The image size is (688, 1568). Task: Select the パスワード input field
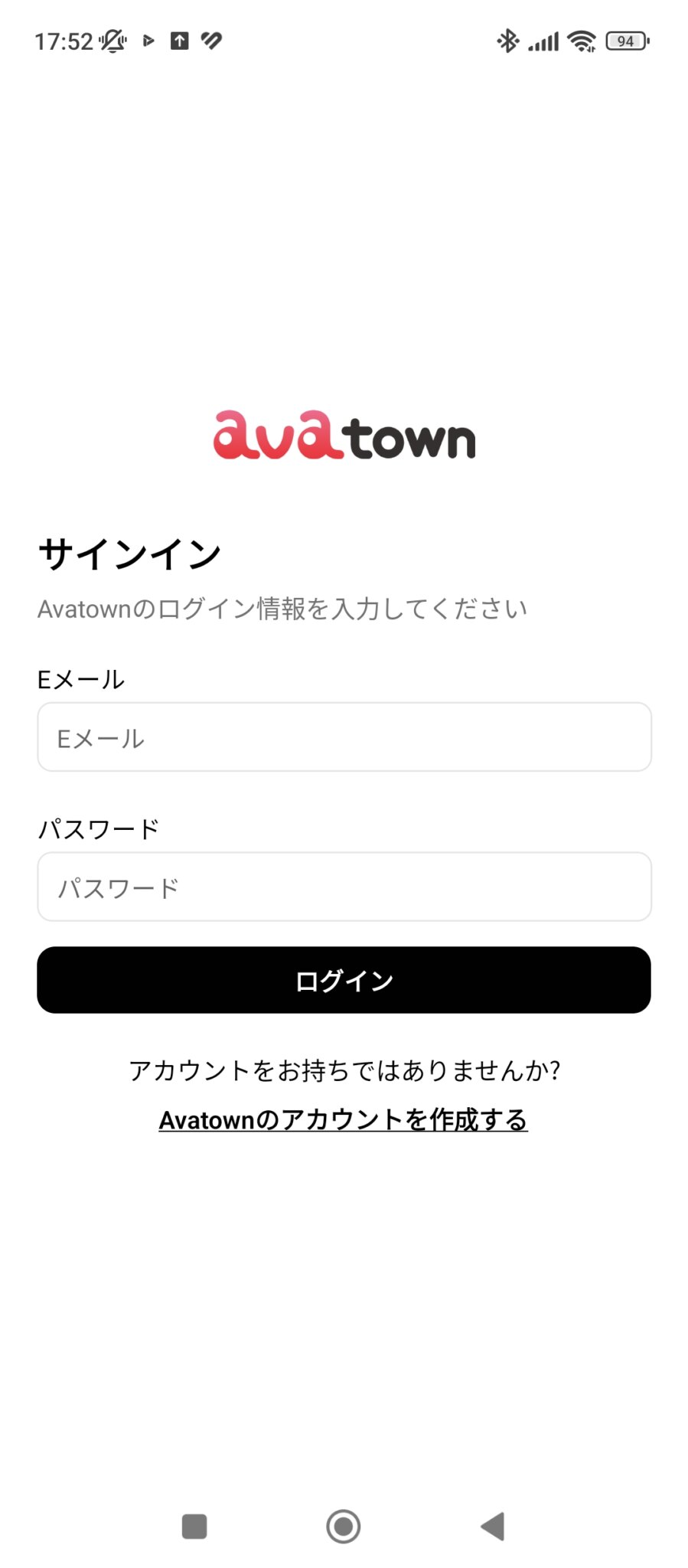tap(344, 887)
